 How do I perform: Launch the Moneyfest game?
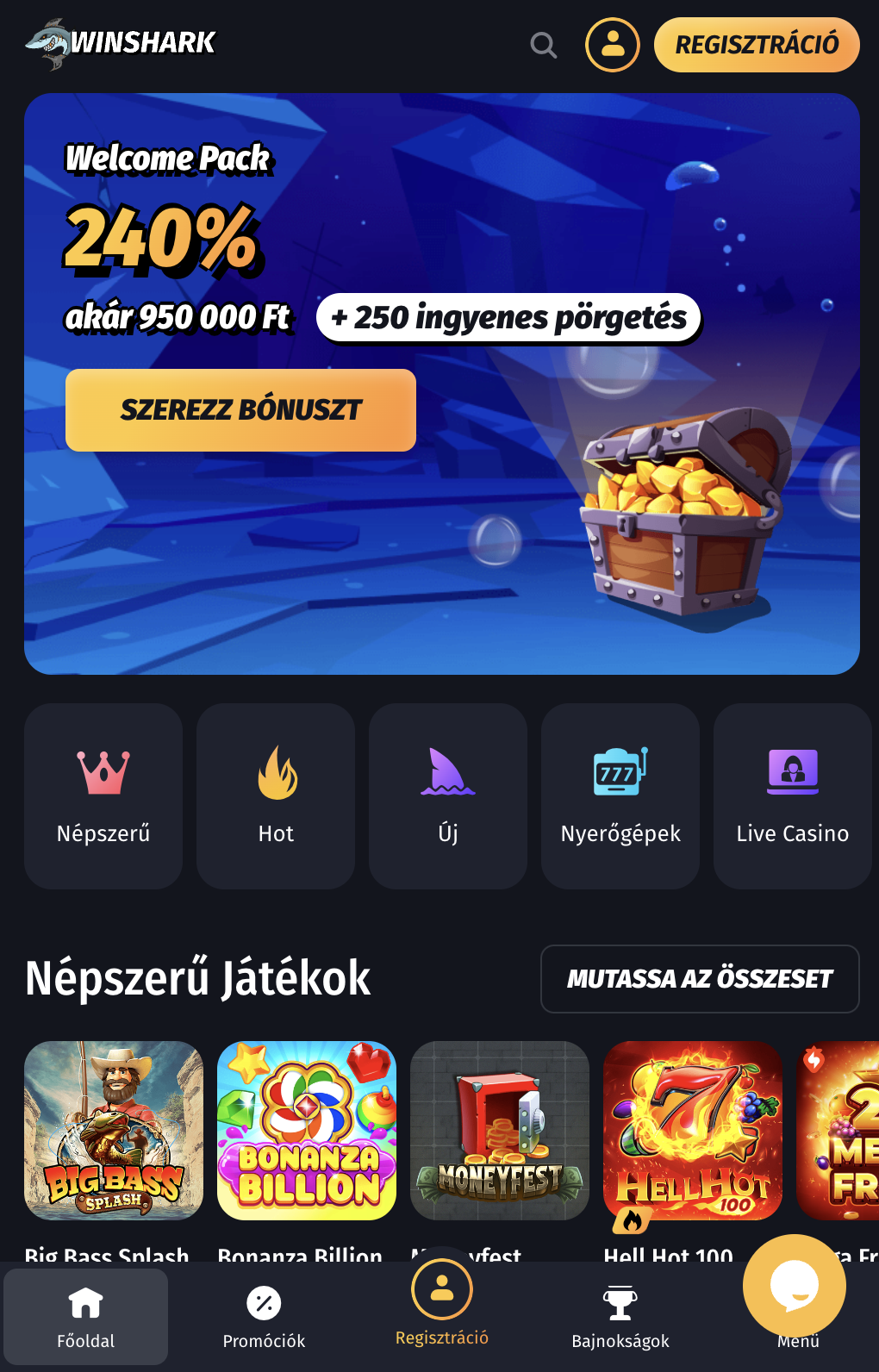(x=500, y=1130)
